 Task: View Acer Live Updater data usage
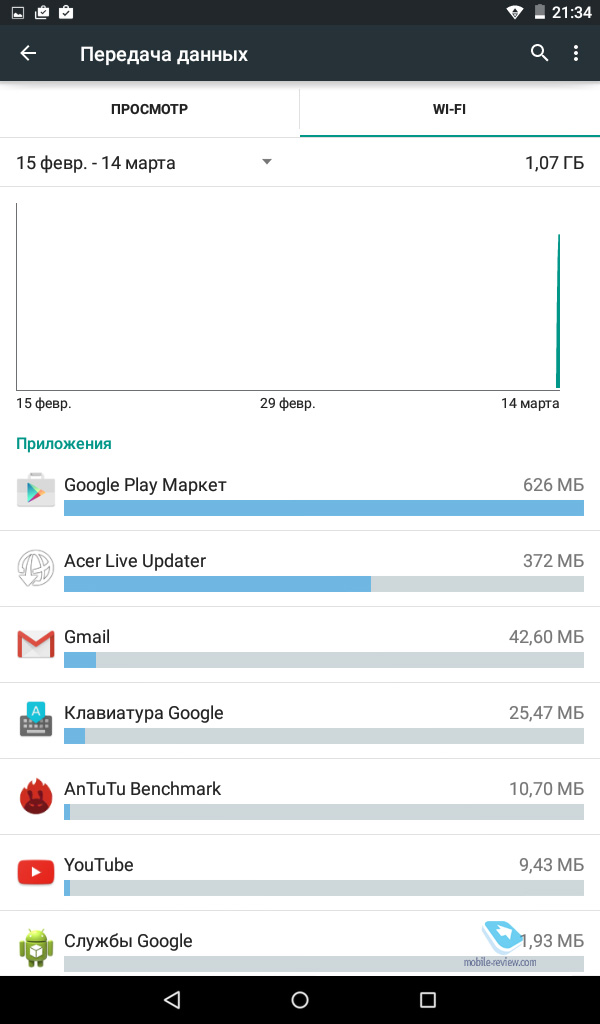click(x=300, y=569)
